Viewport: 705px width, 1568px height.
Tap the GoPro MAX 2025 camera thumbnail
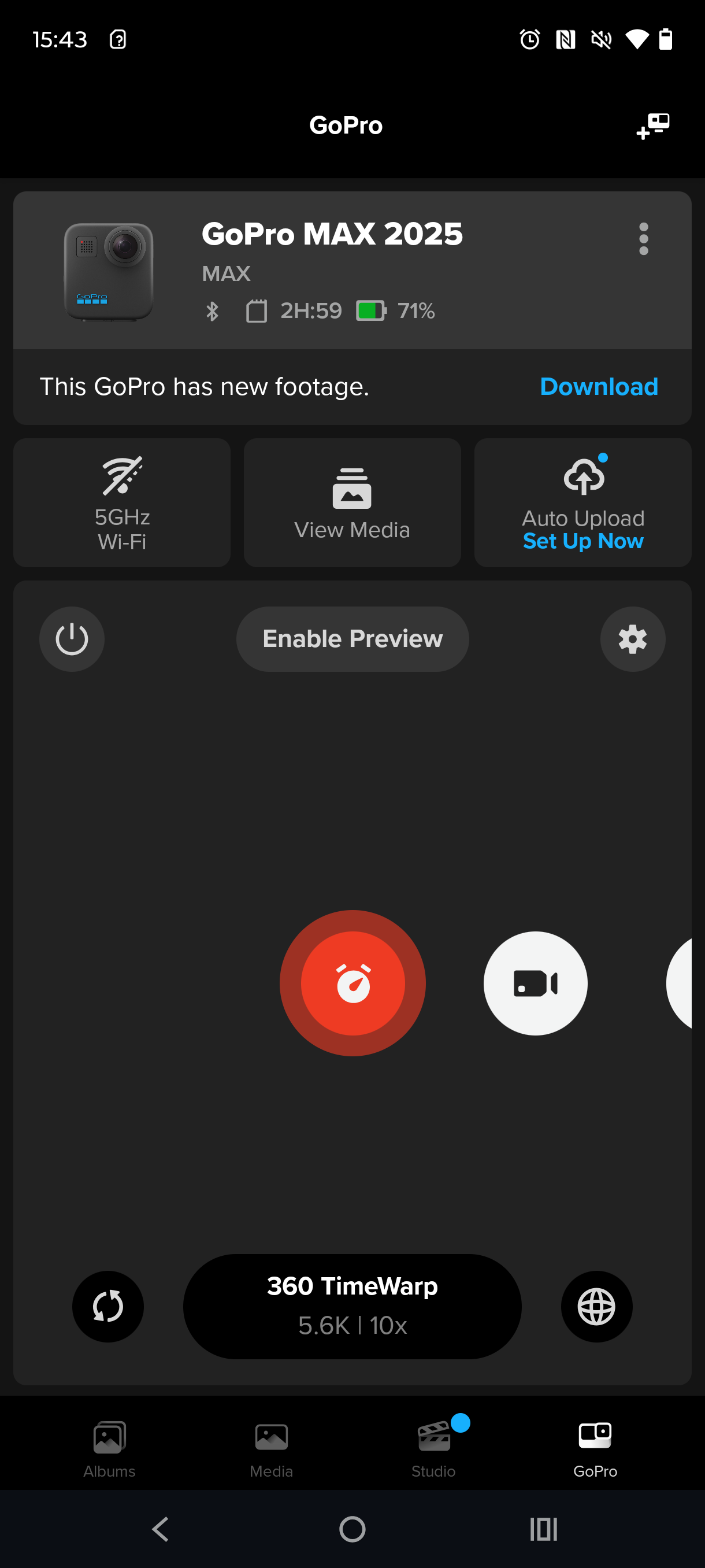click(x=108, y=271)
